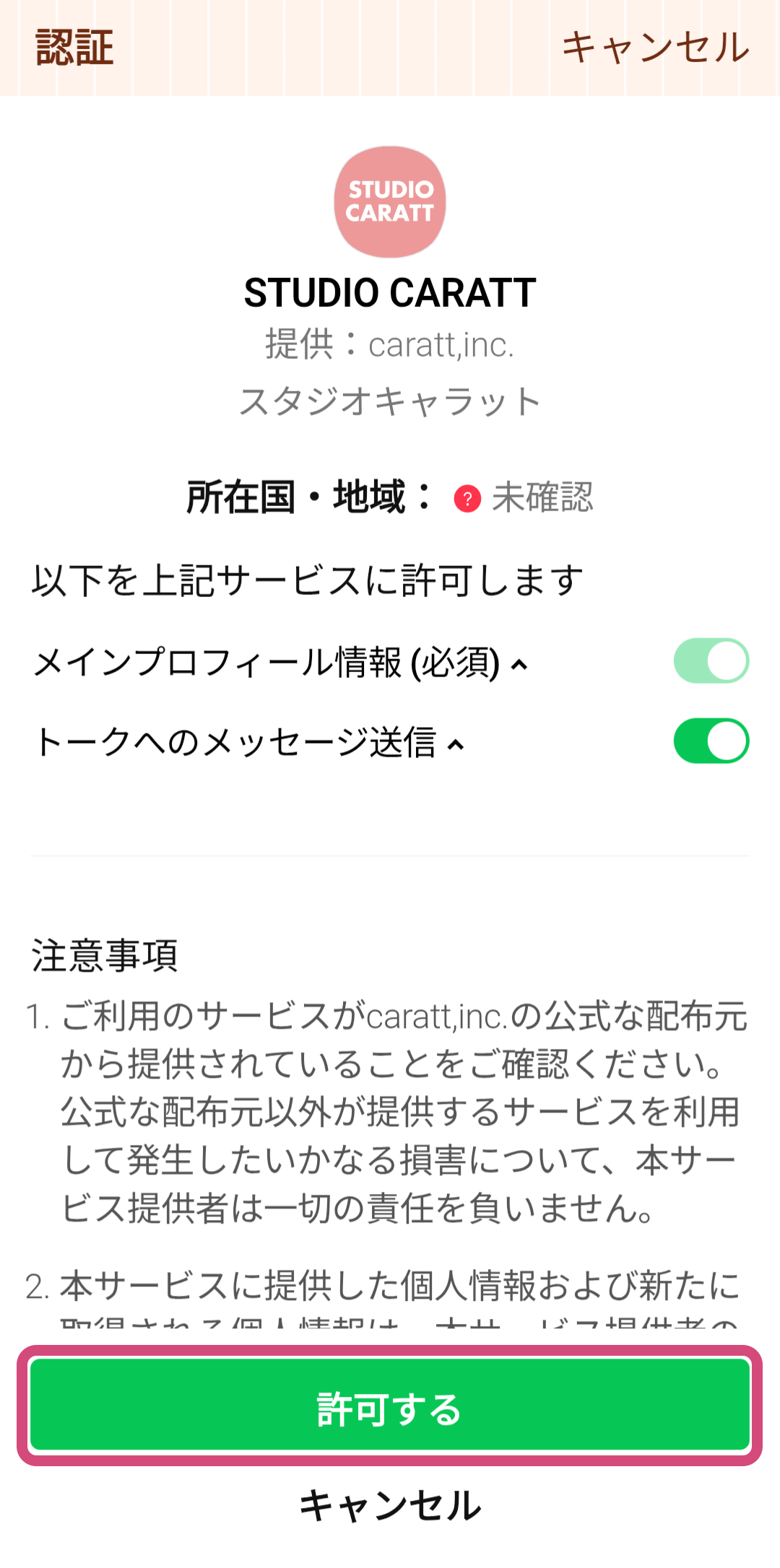Tap the 未確認 question mark icon
780x1568 pixels.
467,499
